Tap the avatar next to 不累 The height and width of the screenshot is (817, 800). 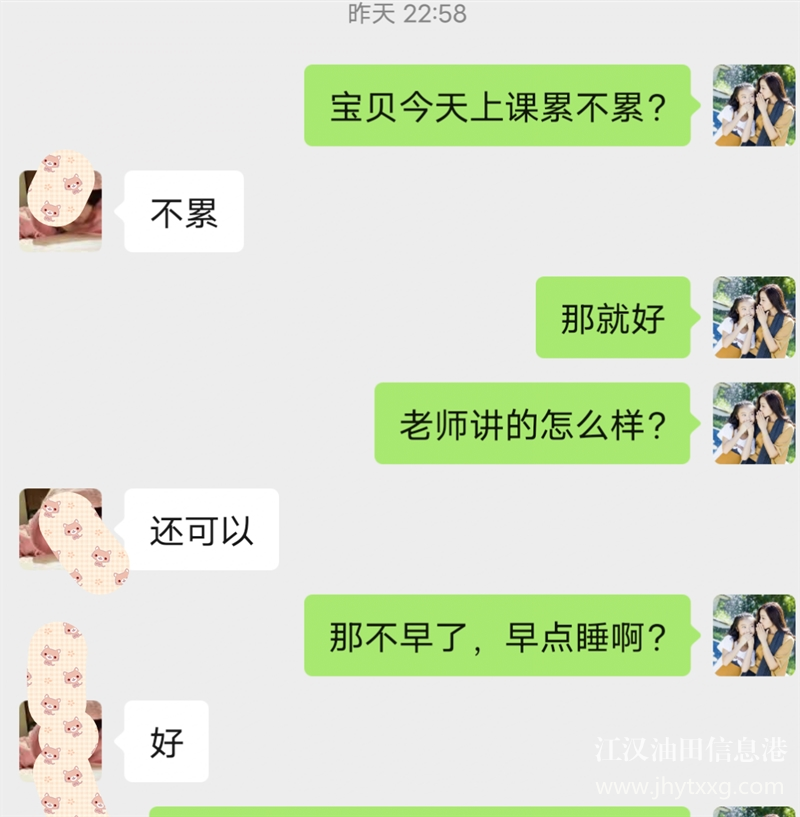tap(60, 211)
